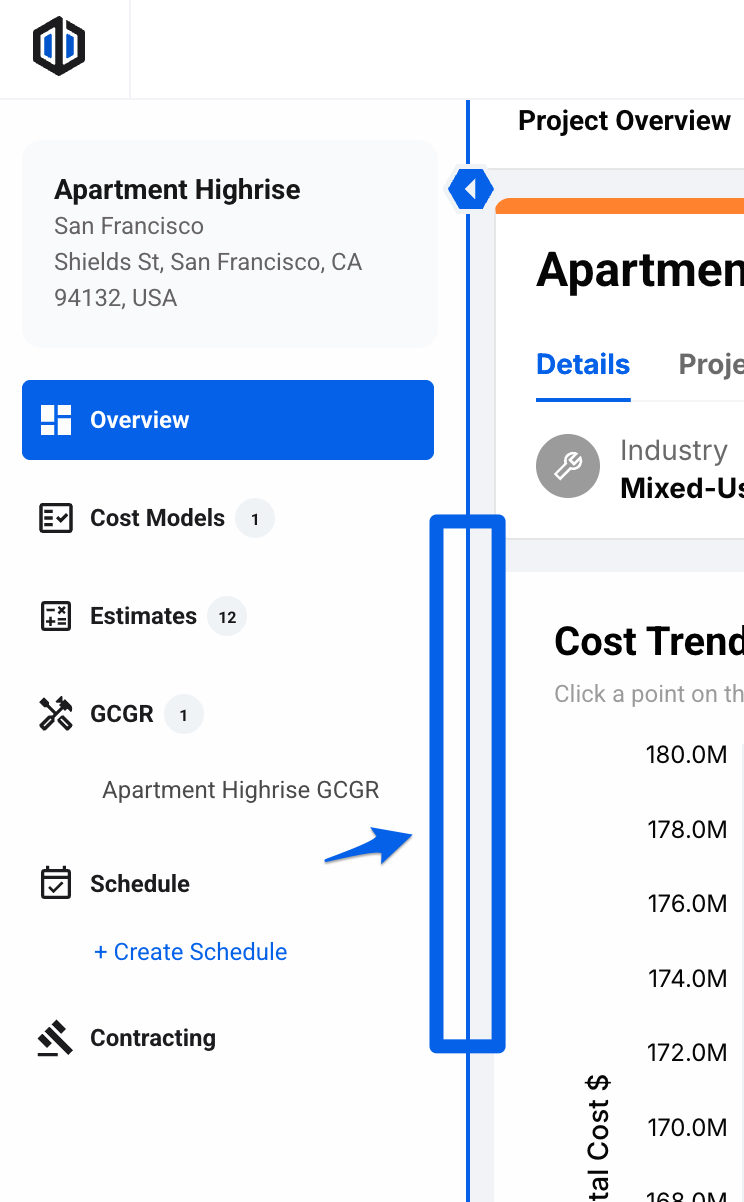Open the Estimates section

click(x=143, y=616)
